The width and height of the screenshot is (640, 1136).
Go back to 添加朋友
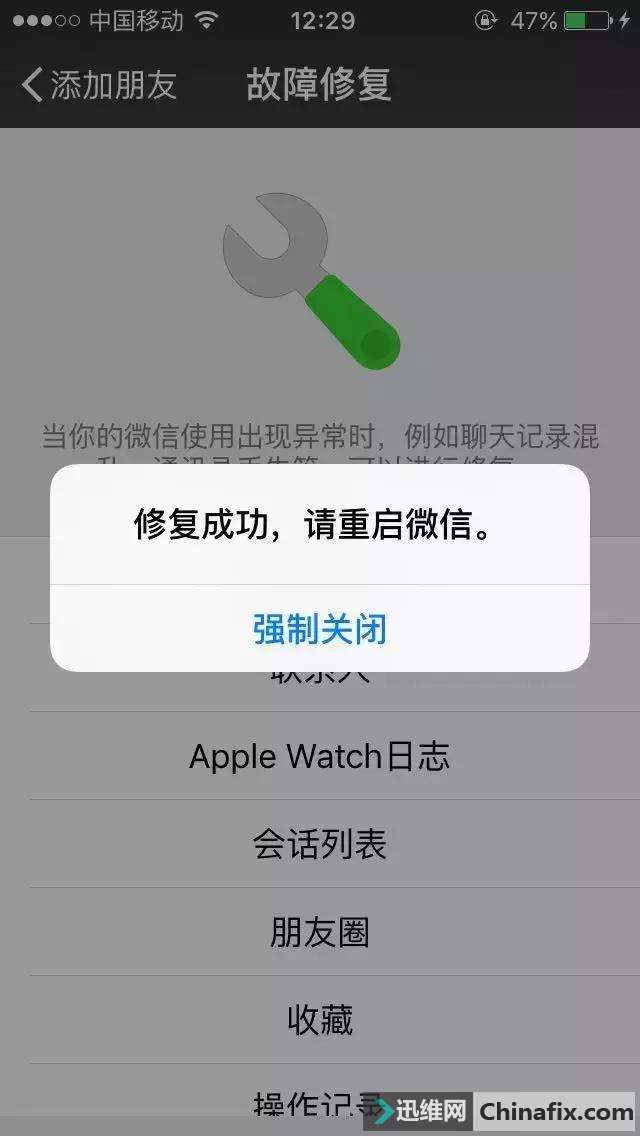pyautogui.click(x=99, y=85)
